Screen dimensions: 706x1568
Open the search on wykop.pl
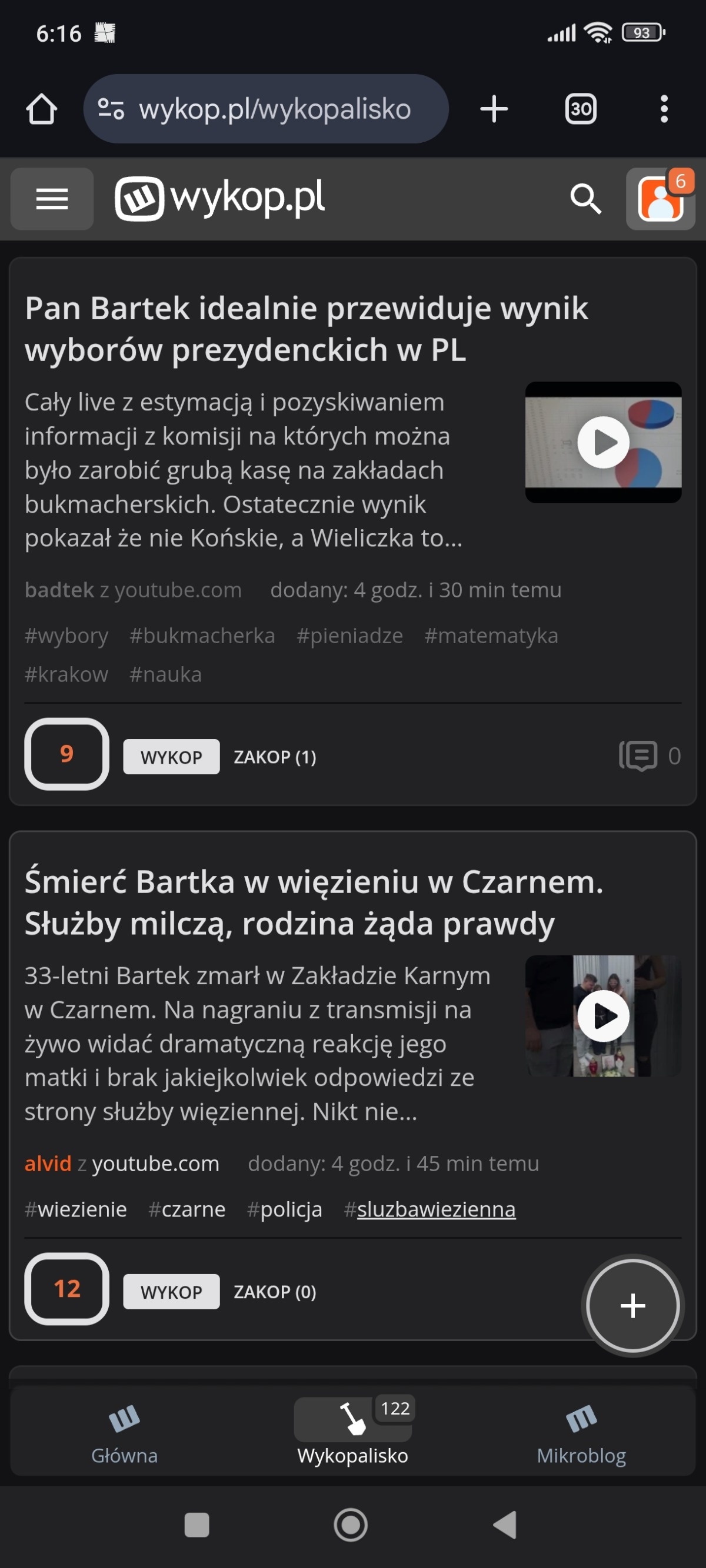[x=585, y=199]
